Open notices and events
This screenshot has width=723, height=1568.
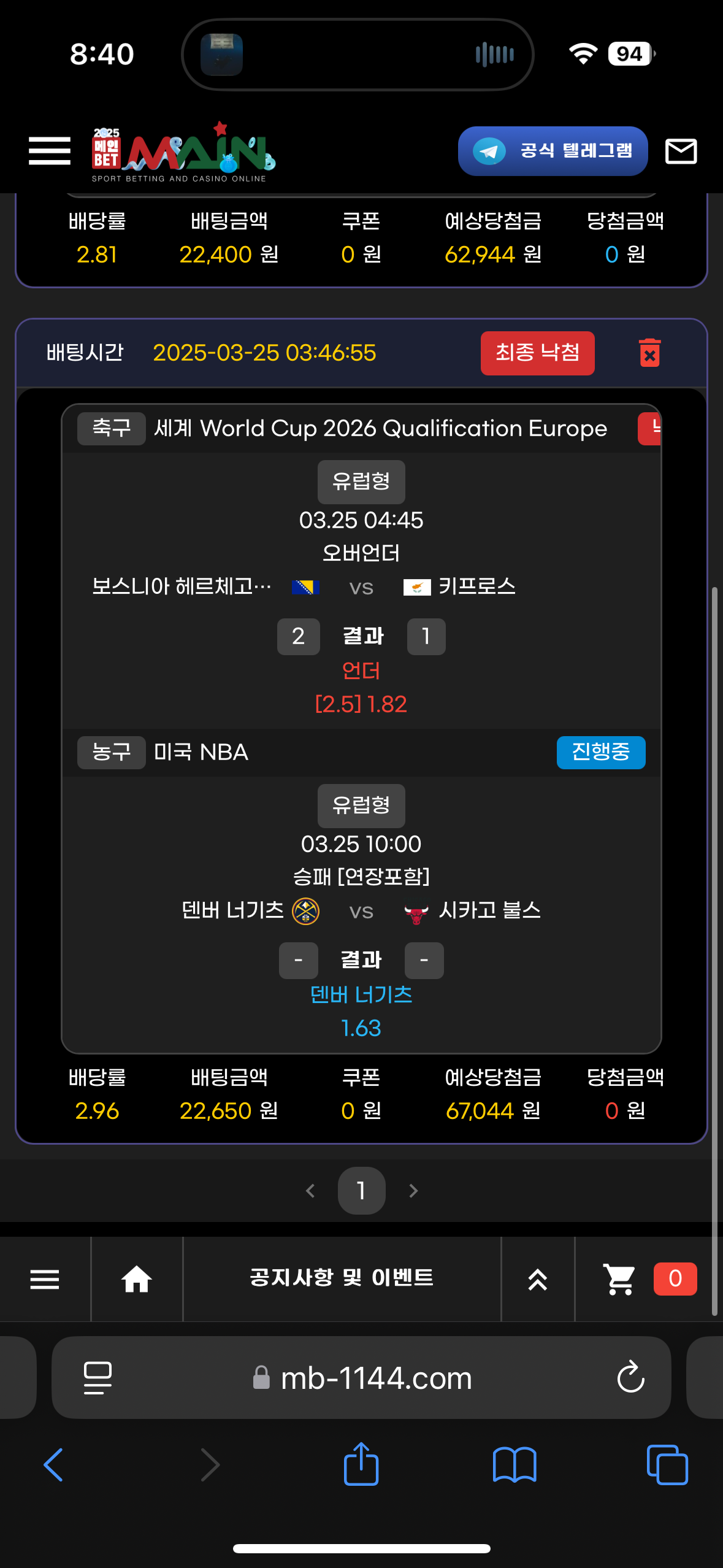[x=342, y=1278]
